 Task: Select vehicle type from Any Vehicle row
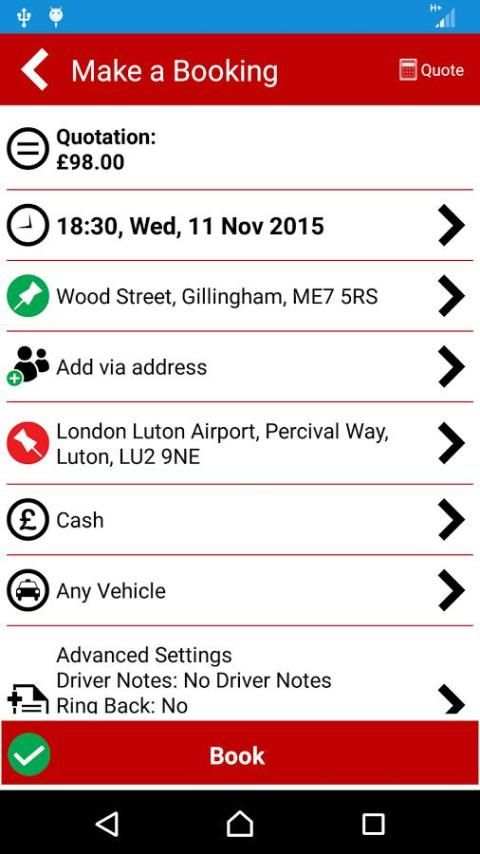[x=240, y=590]
